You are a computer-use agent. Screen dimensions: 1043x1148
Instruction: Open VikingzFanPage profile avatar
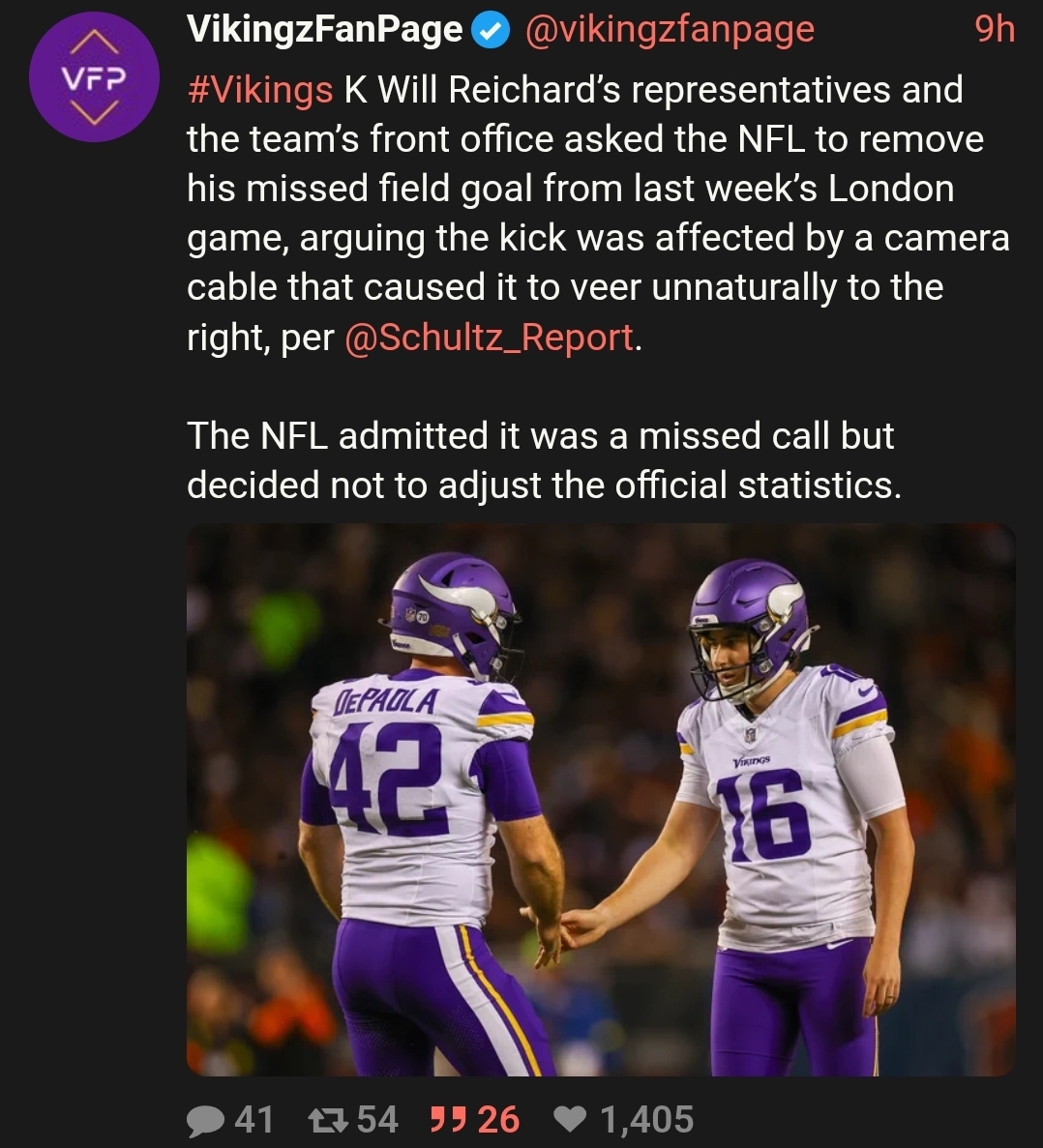(x=93, y=78)
